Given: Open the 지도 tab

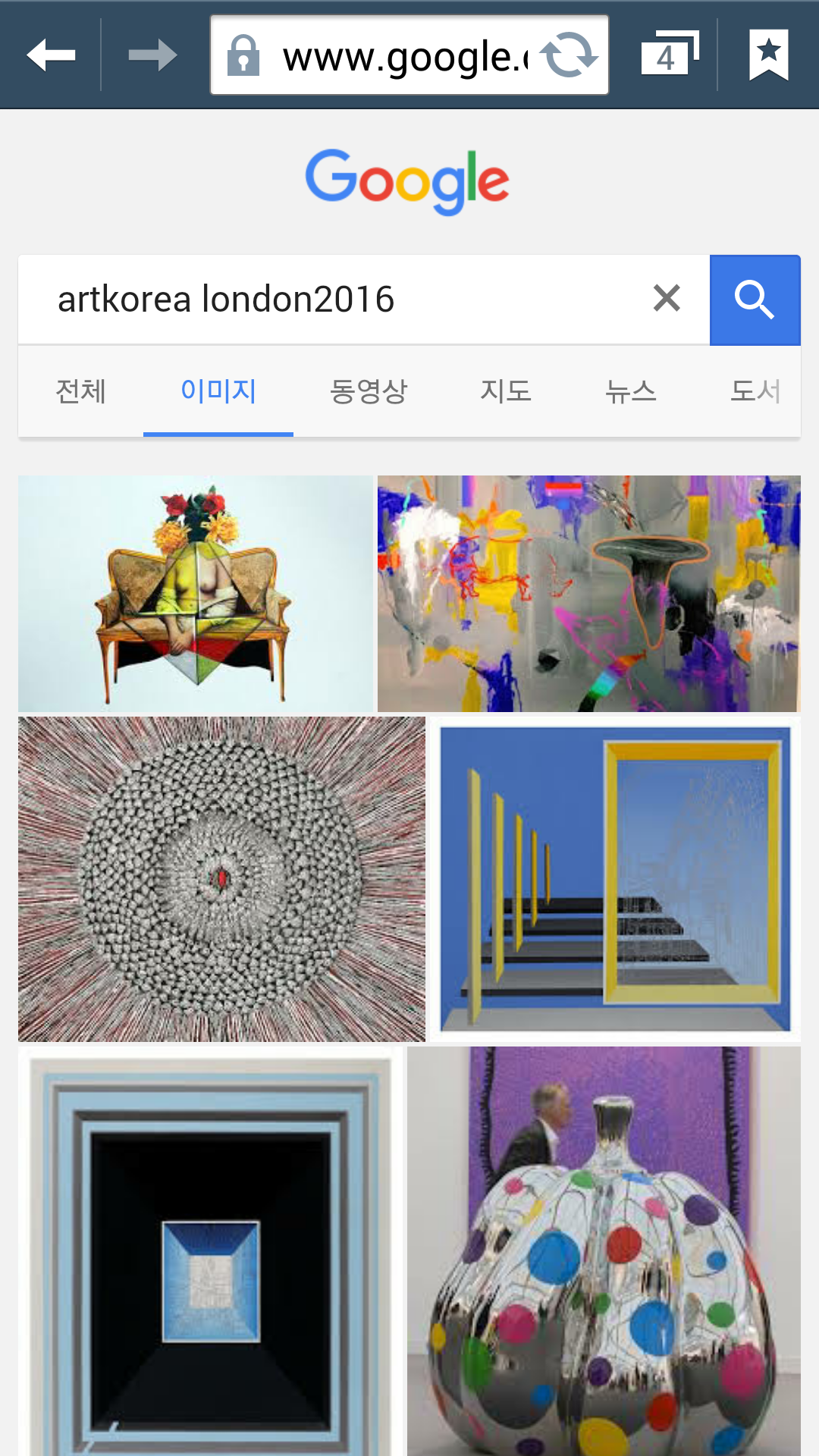Looking at the screenshot, I should (506, 391).
